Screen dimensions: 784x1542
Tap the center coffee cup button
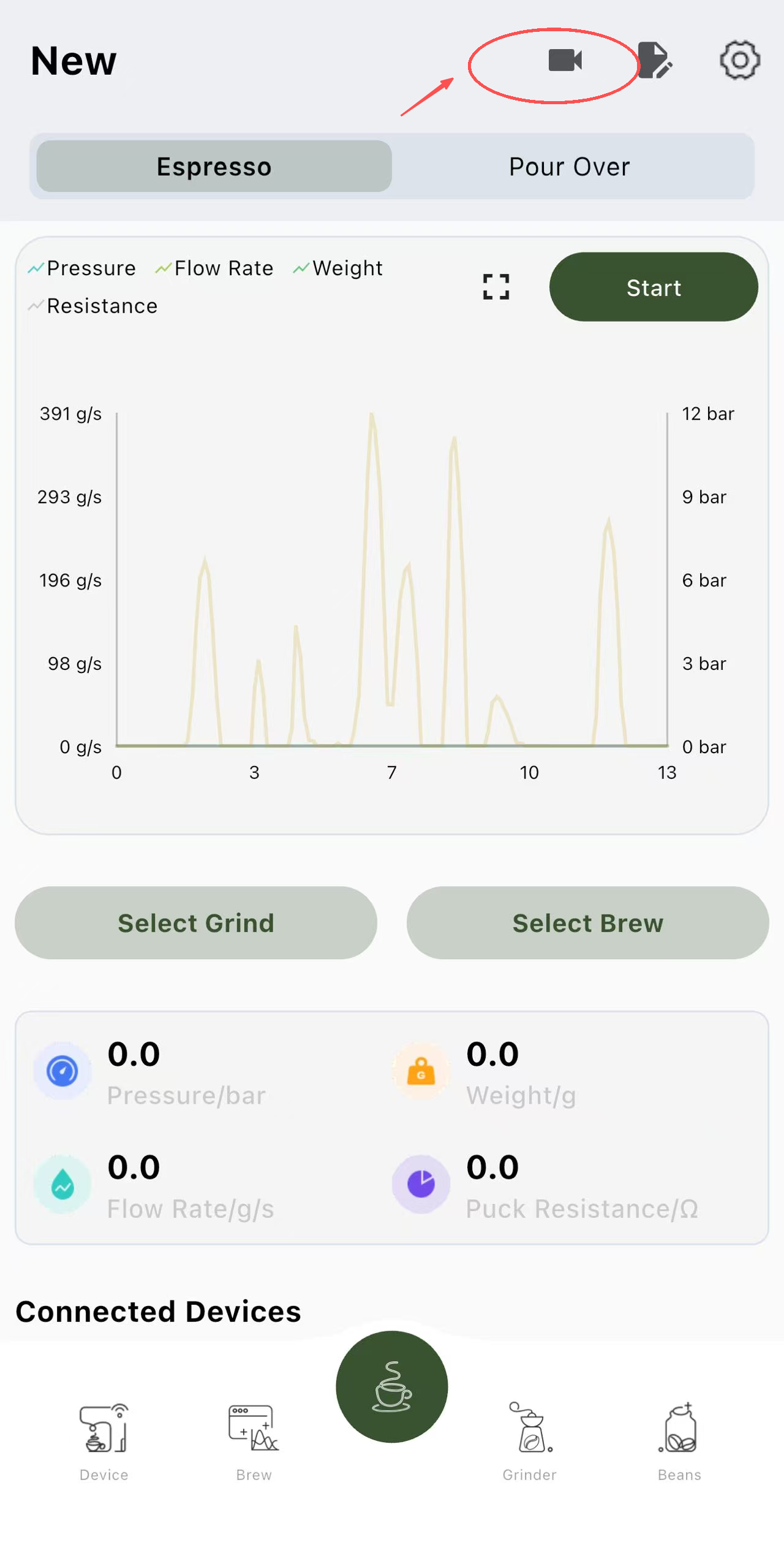(x=392, y=1386)
